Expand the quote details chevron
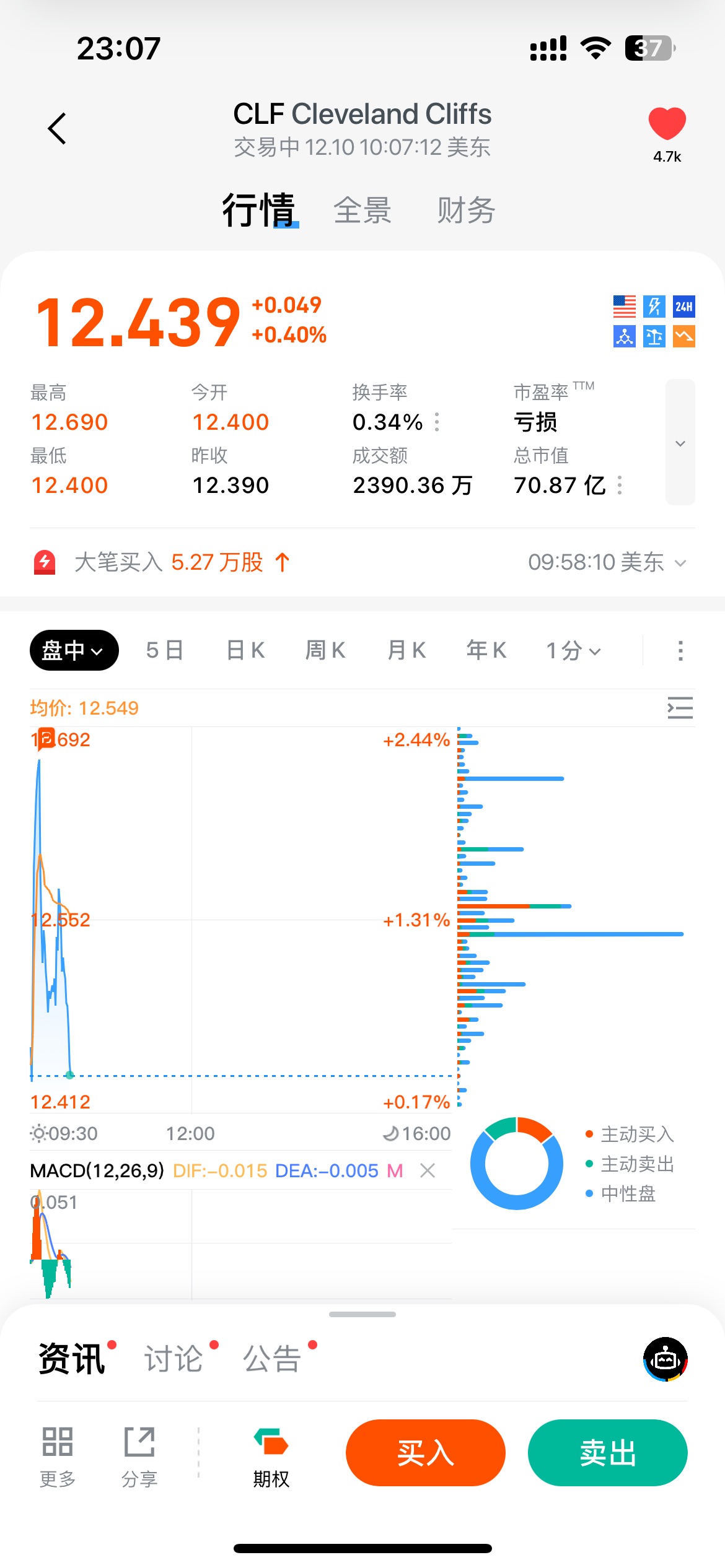This screenshot has height=1568, width=725. pyautogui.click(x=680, y=443)
